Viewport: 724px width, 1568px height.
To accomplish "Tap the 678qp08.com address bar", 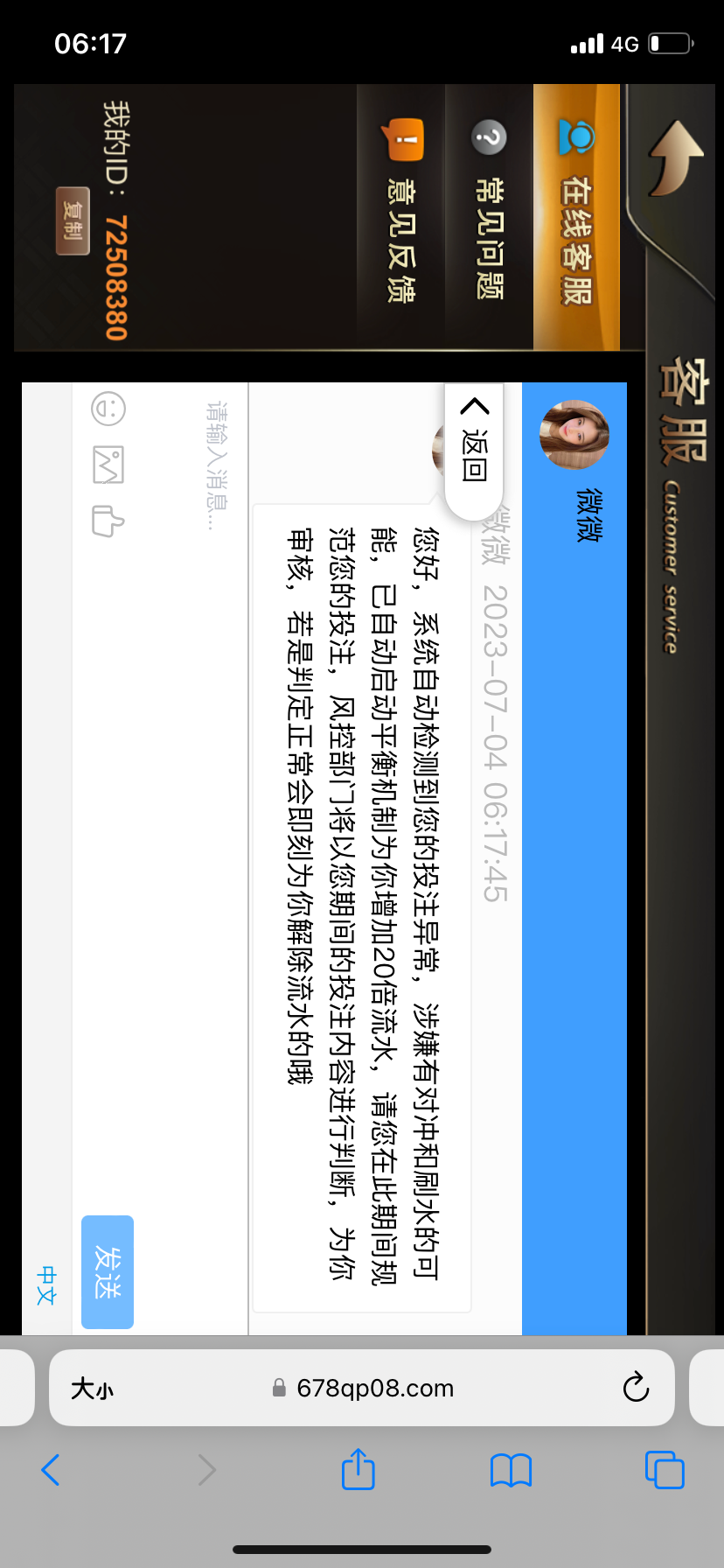I will click(374, 1389).
